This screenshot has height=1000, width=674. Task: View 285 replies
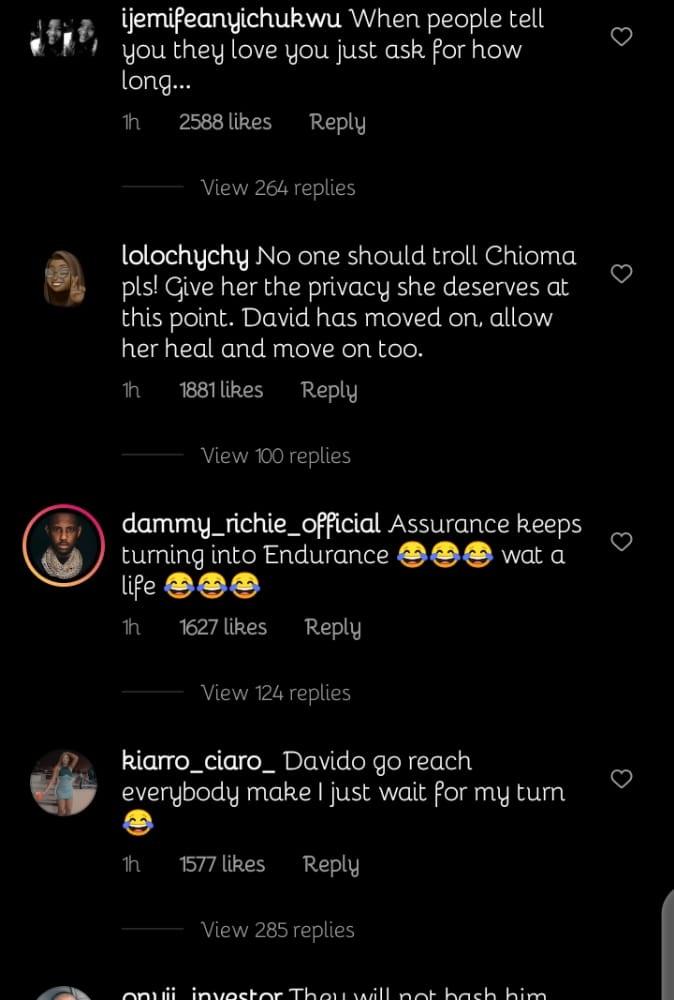click(277, 929)
